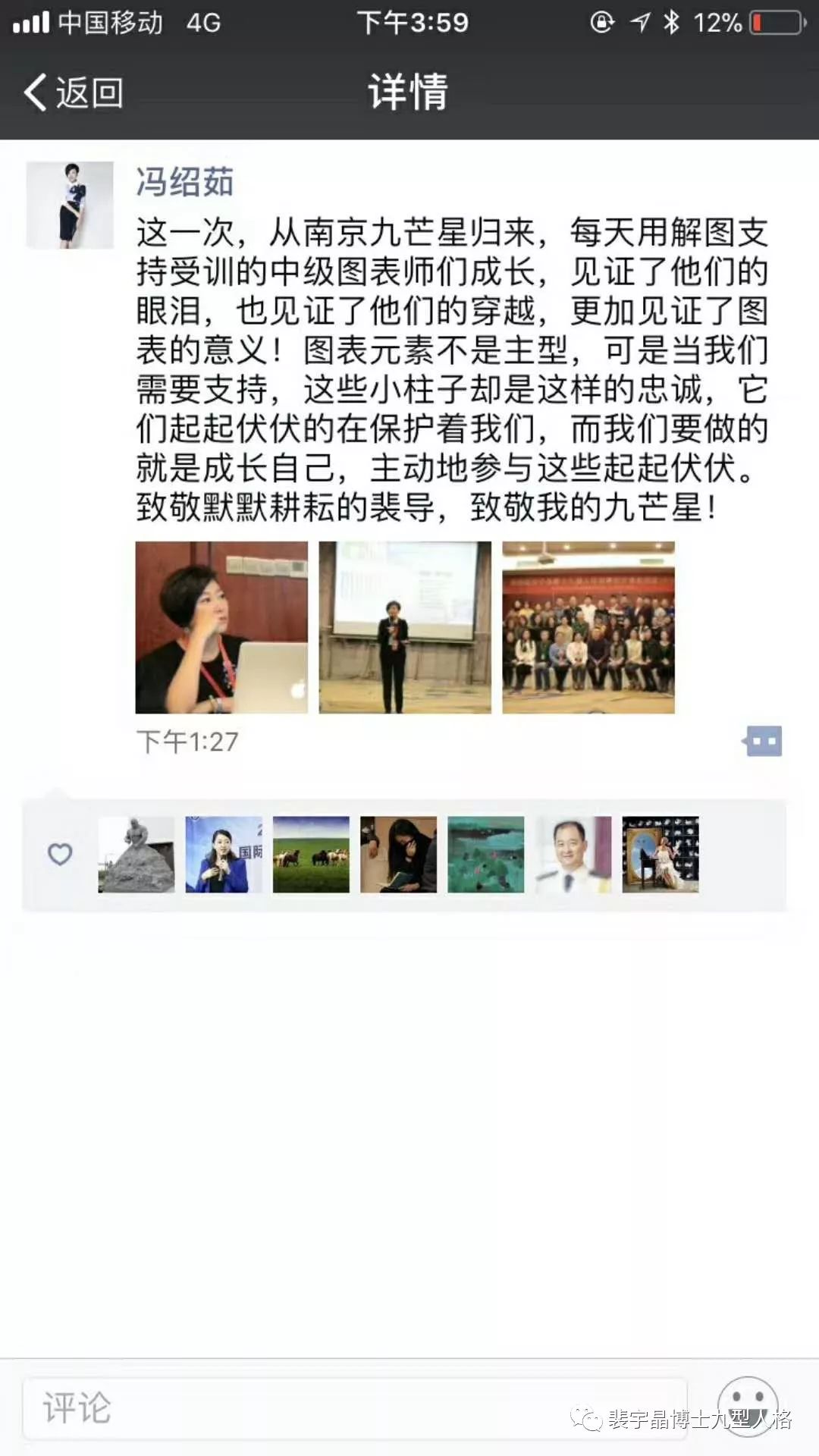Open the emoji picker beside comment box

pos(748,1405)
